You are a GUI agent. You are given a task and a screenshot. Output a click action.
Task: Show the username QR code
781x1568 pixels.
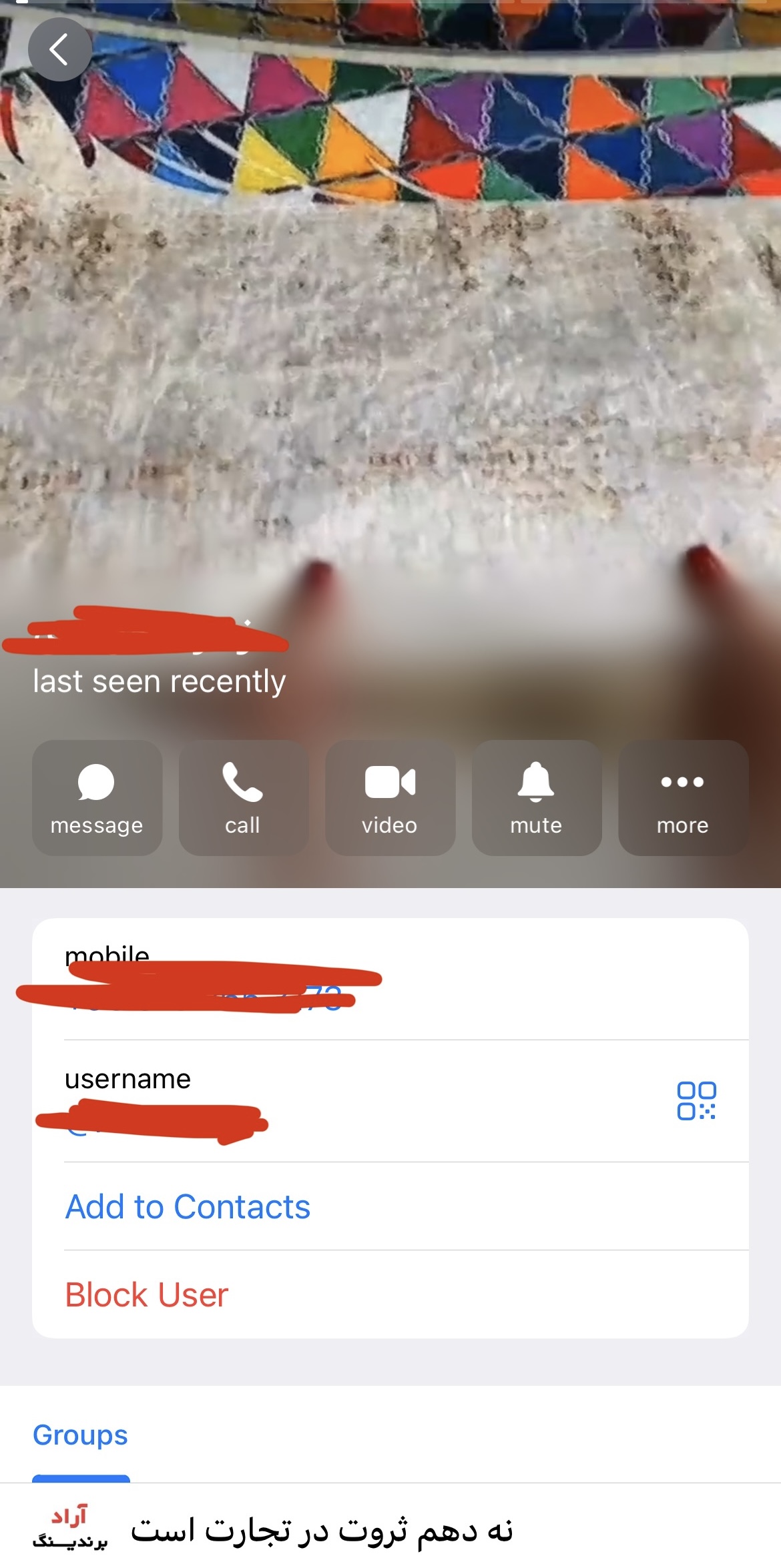point(696,1100)
